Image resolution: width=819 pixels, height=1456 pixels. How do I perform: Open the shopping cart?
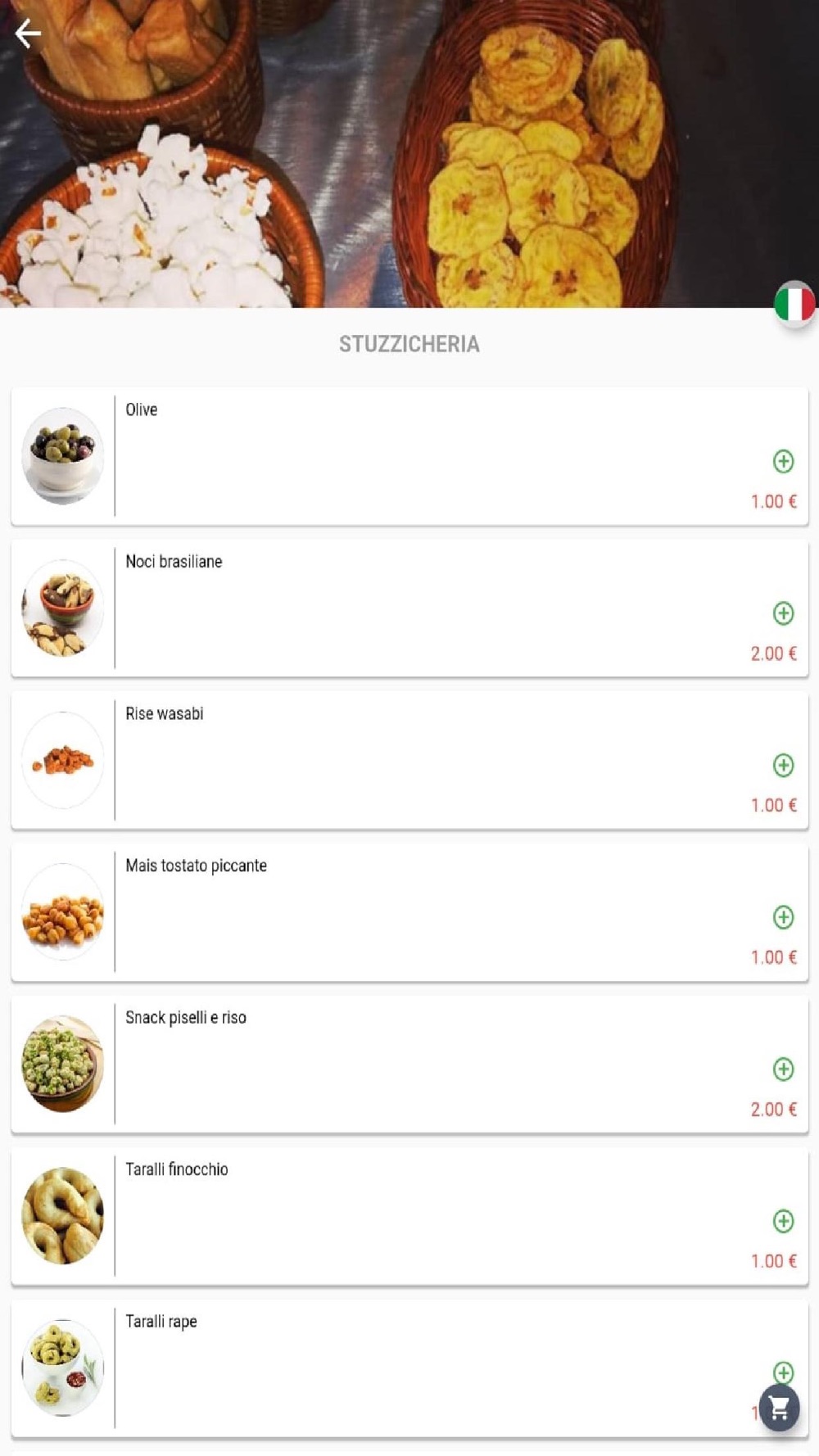tap(779, 1408)
